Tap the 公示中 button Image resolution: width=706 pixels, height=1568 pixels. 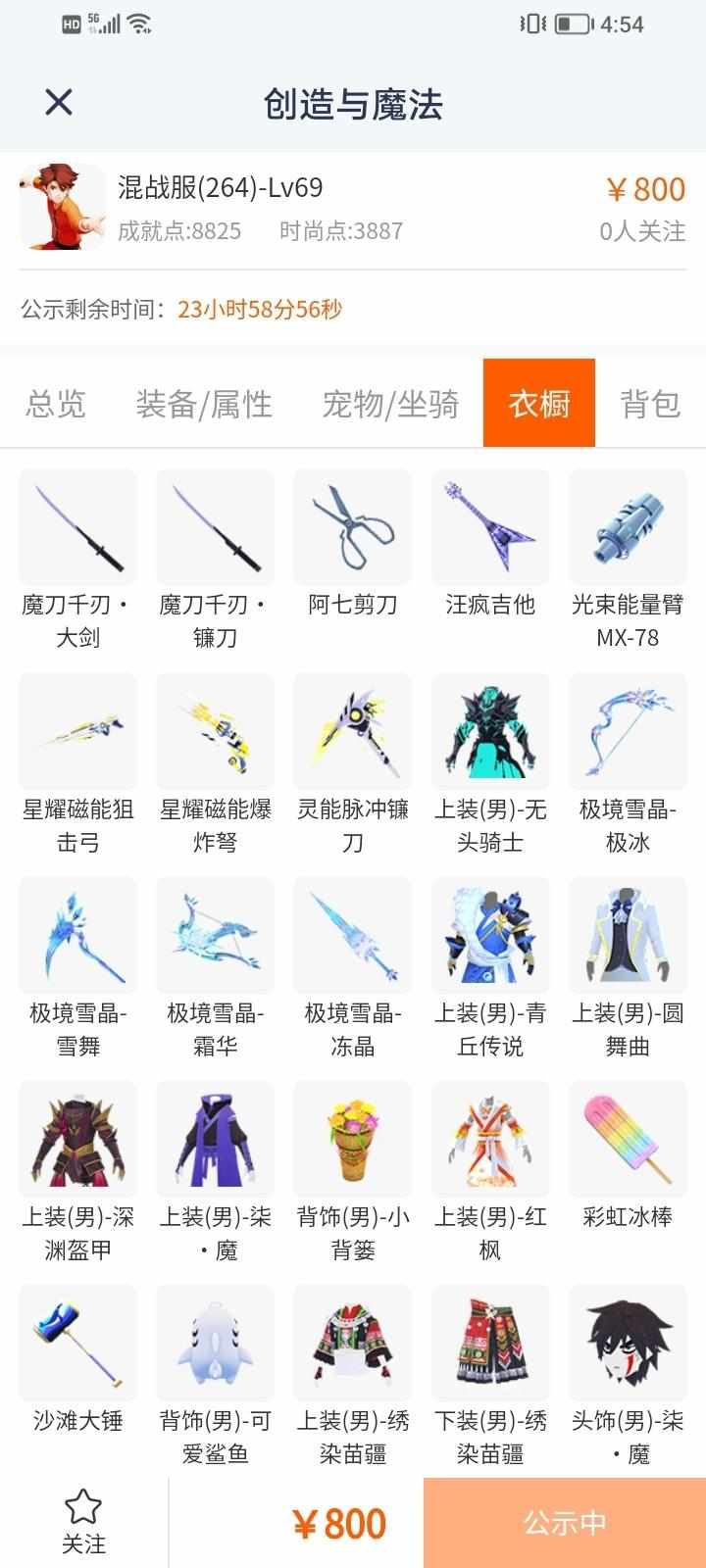[x=565, y=1523]
